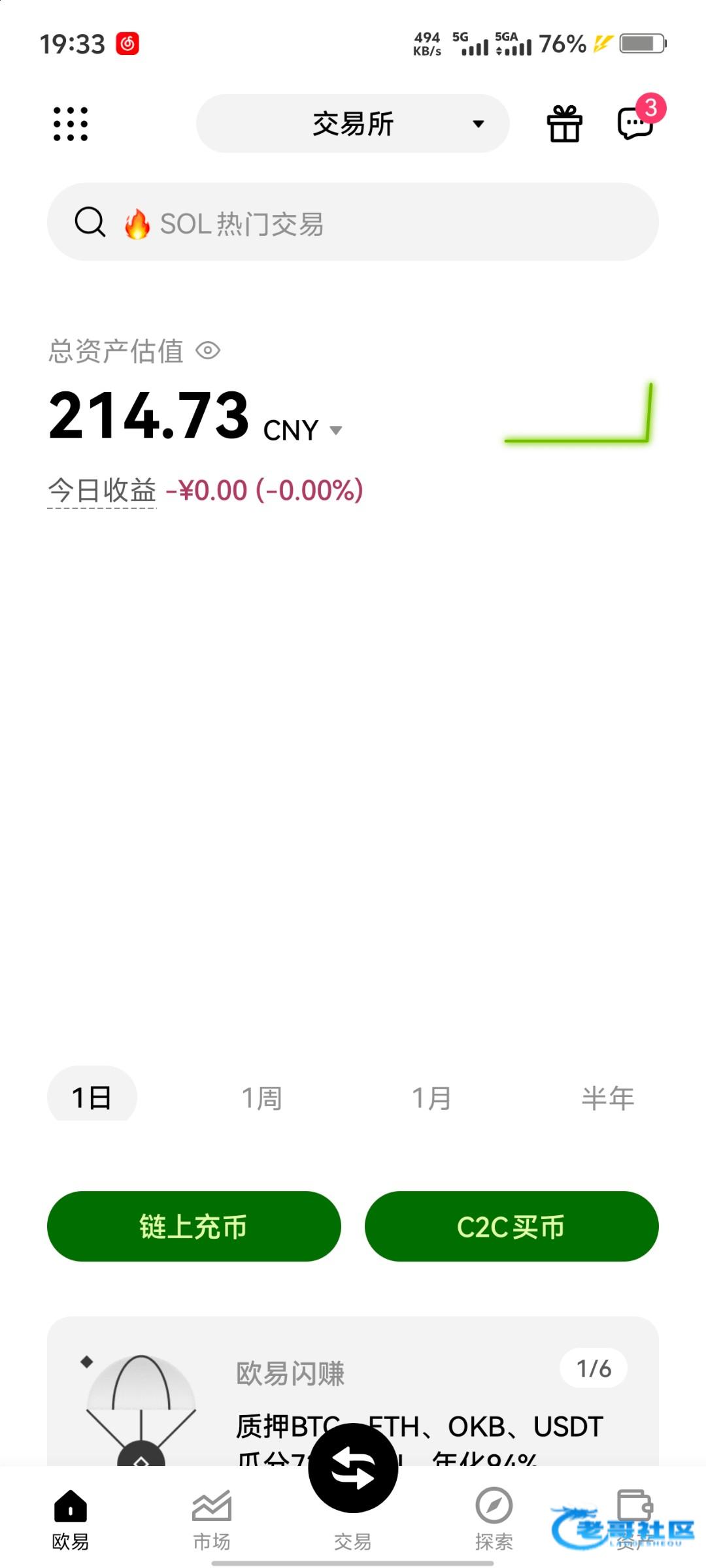
Task: Open the 欧易闪赚 promotion card
Action: tap(418, 1392)
